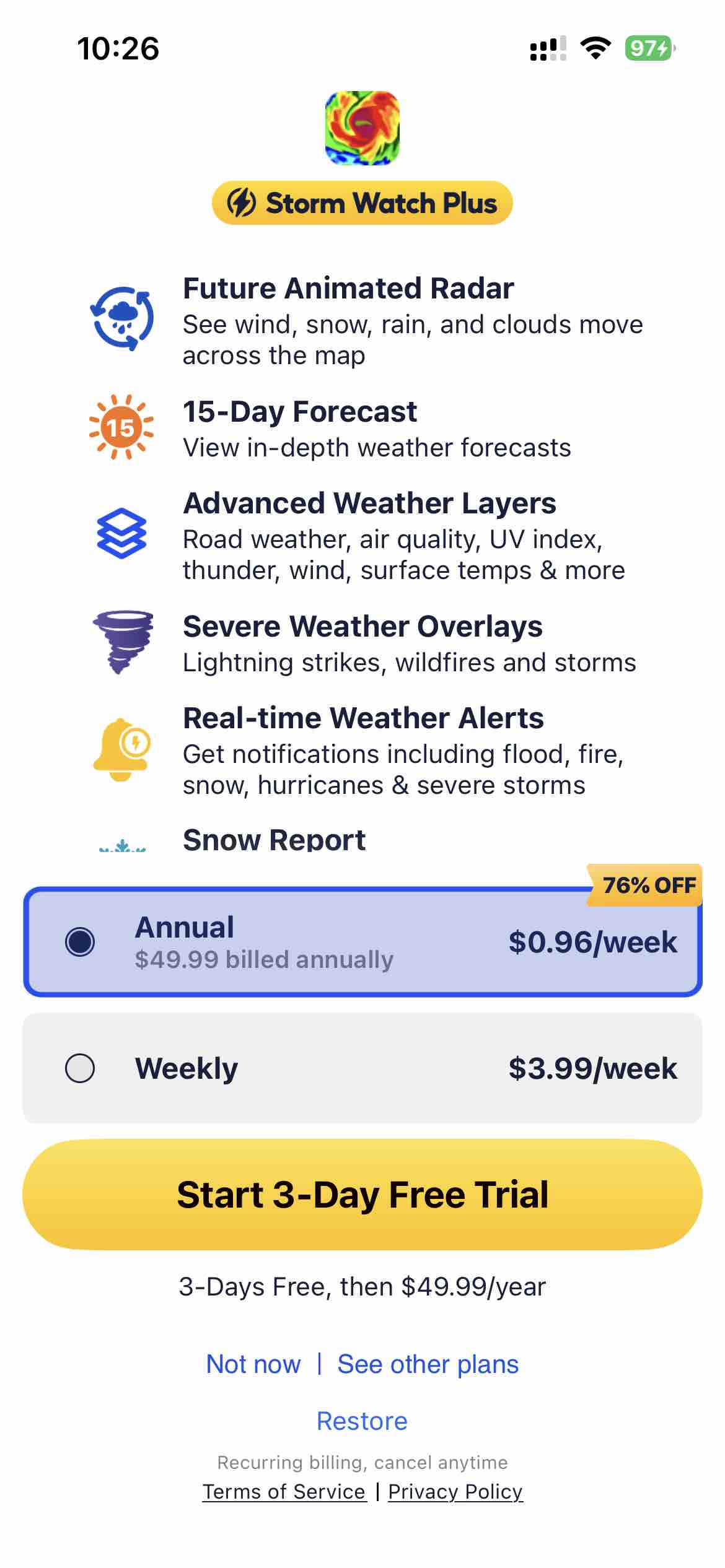Open the Annual $49.99 plan details card
Viewport: 725px width, 1568px height.
[x=362, y=943]
